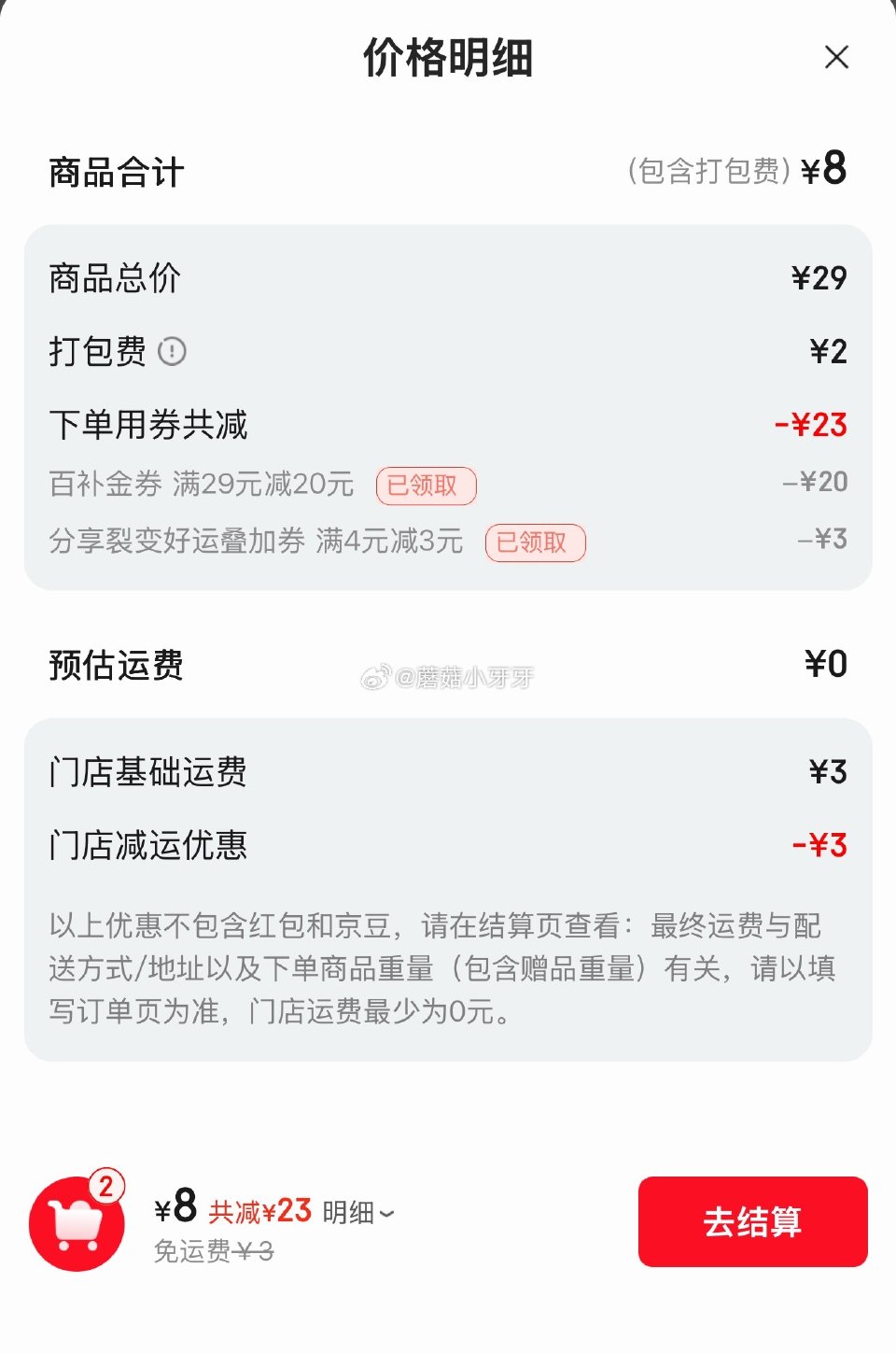This screenshot has height=1353, width=896.
Task: Select the 门店基础运费 row
Action: click(147, 772)
